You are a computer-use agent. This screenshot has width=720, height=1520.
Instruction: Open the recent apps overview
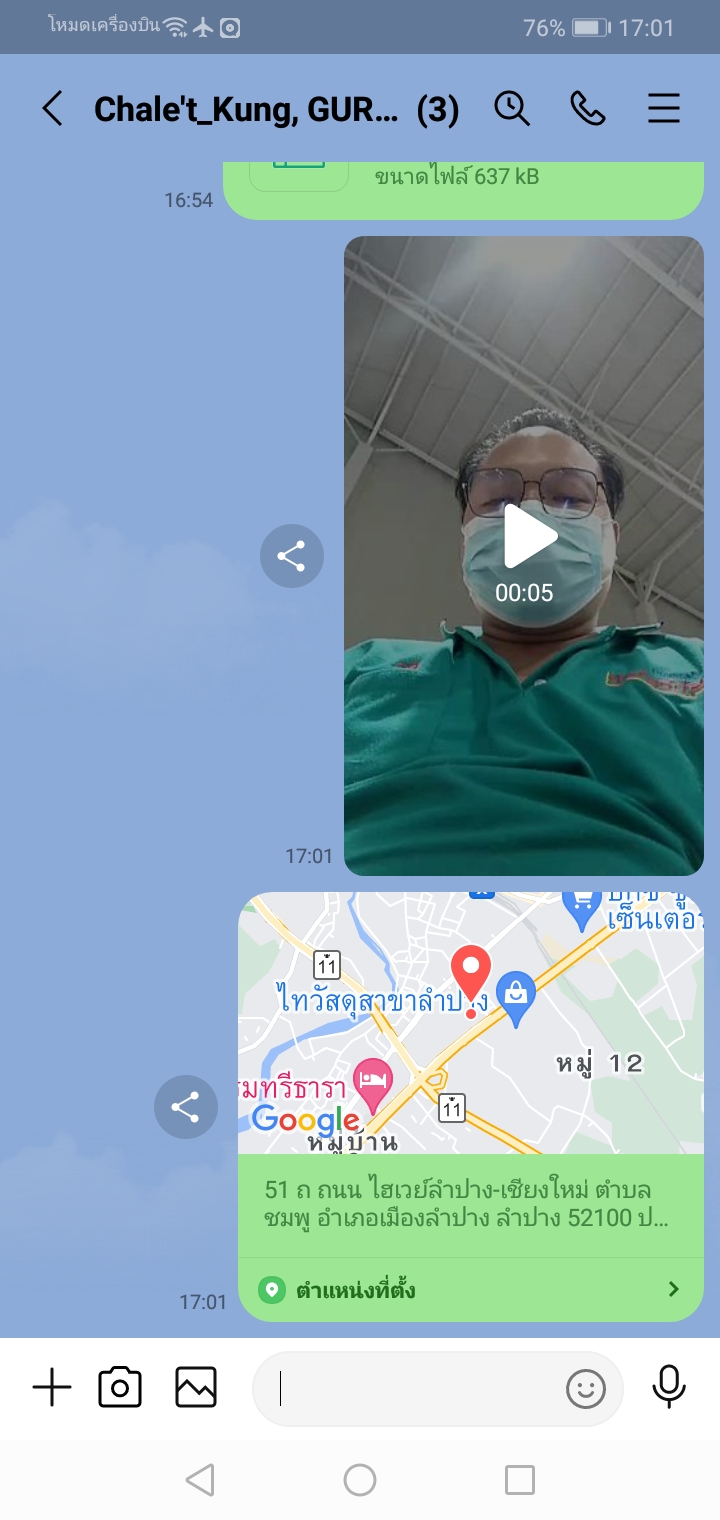point(519,1479)
